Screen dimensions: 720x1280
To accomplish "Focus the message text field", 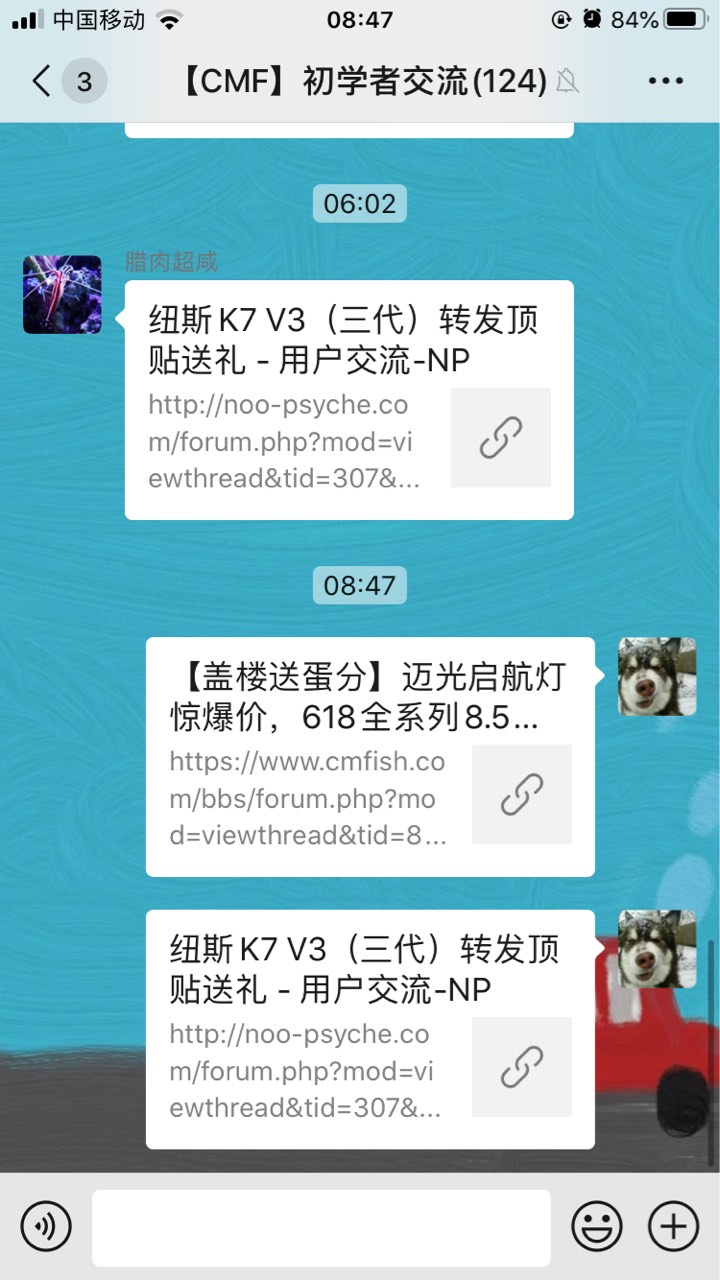I will [321, 1227].
